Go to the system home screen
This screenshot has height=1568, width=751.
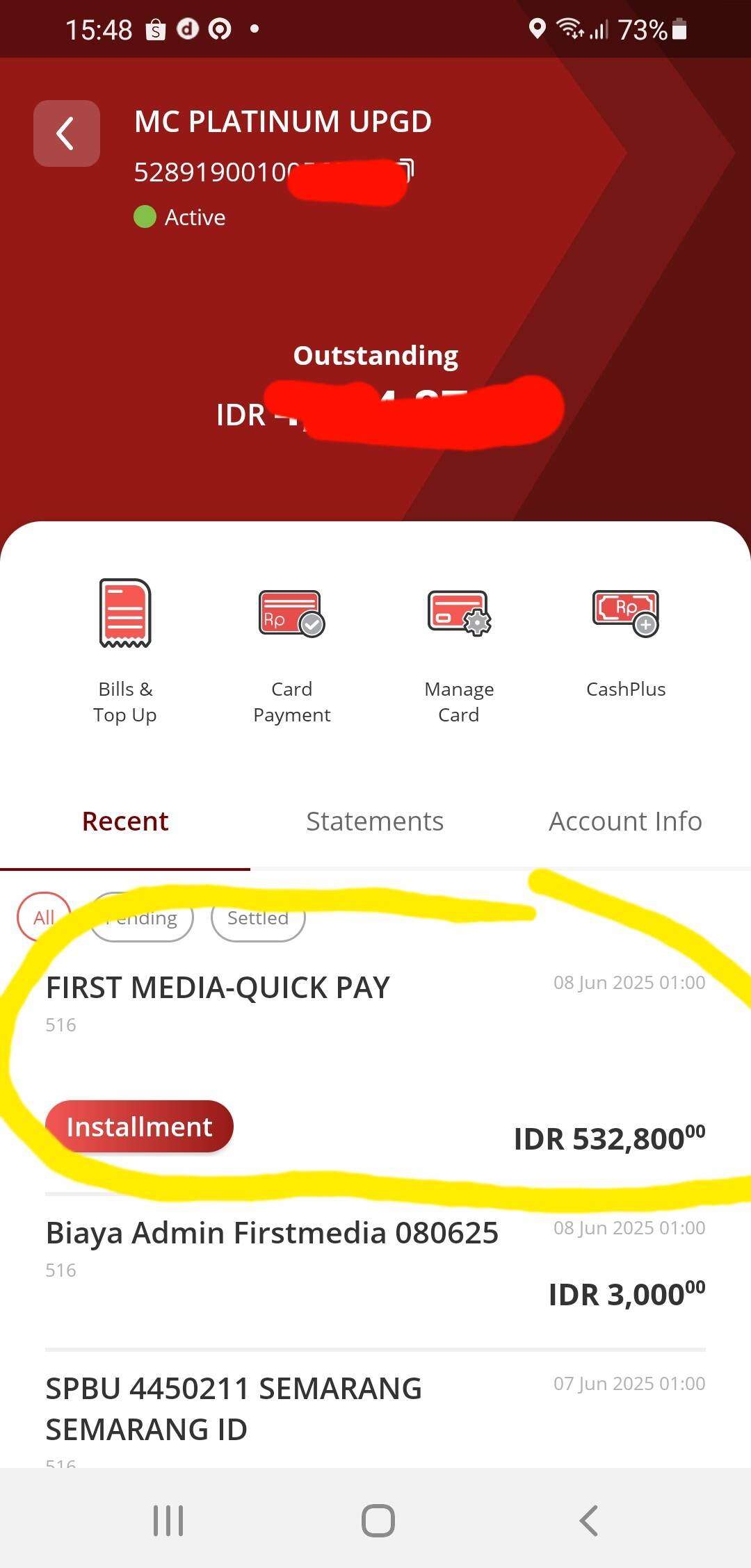(x=378, y=1521)
